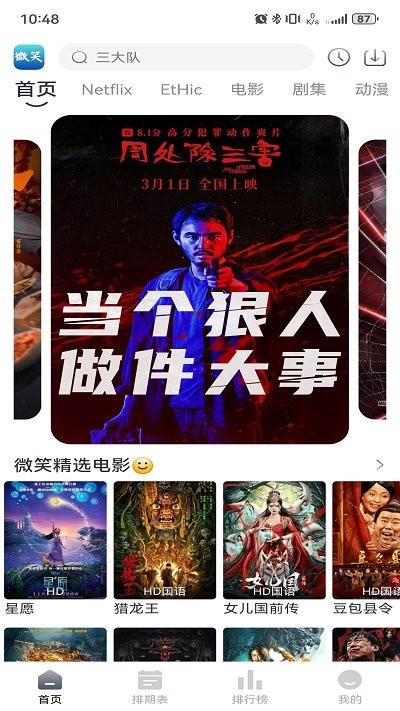Image resolution: width=400 pixels, height=711 pixels.
Task: Open the 周处除三害 banner poster
Action: pyautogui.click(x=200, y=279)
